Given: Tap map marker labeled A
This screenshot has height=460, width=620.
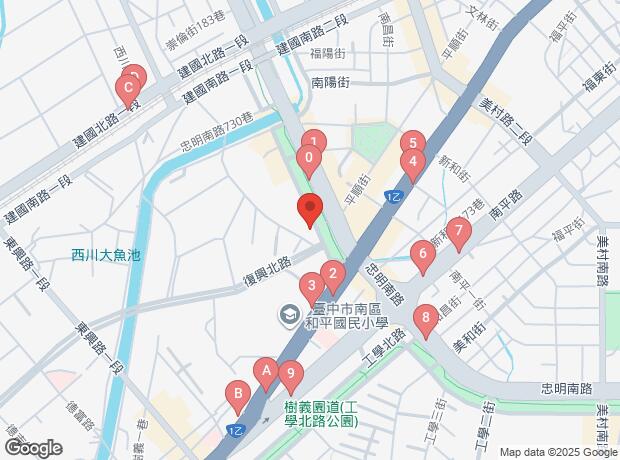Looking at the screenshot, I should pyautogui.click(x=266, y=369).
